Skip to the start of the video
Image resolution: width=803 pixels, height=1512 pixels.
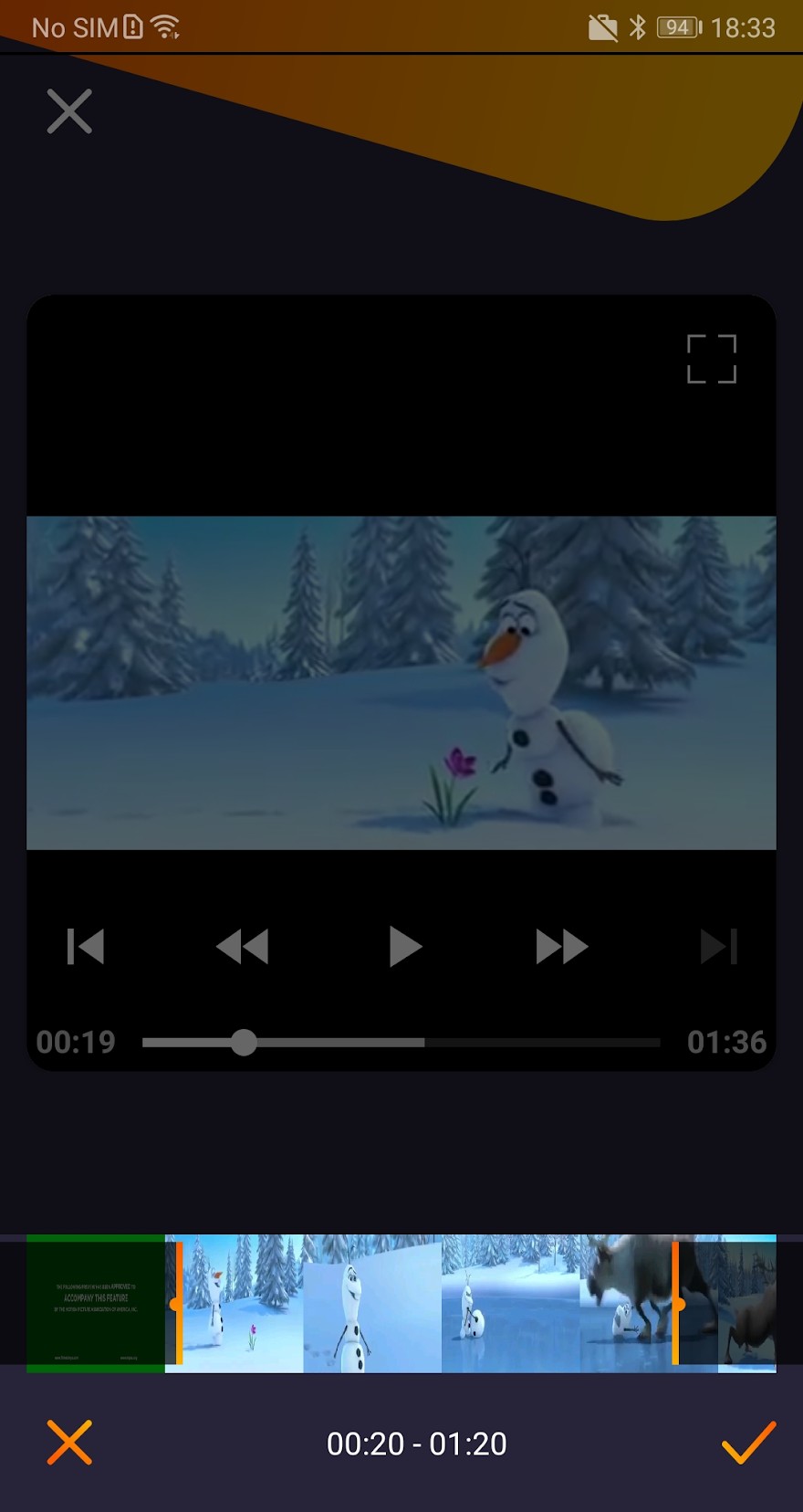click(86, 947)
